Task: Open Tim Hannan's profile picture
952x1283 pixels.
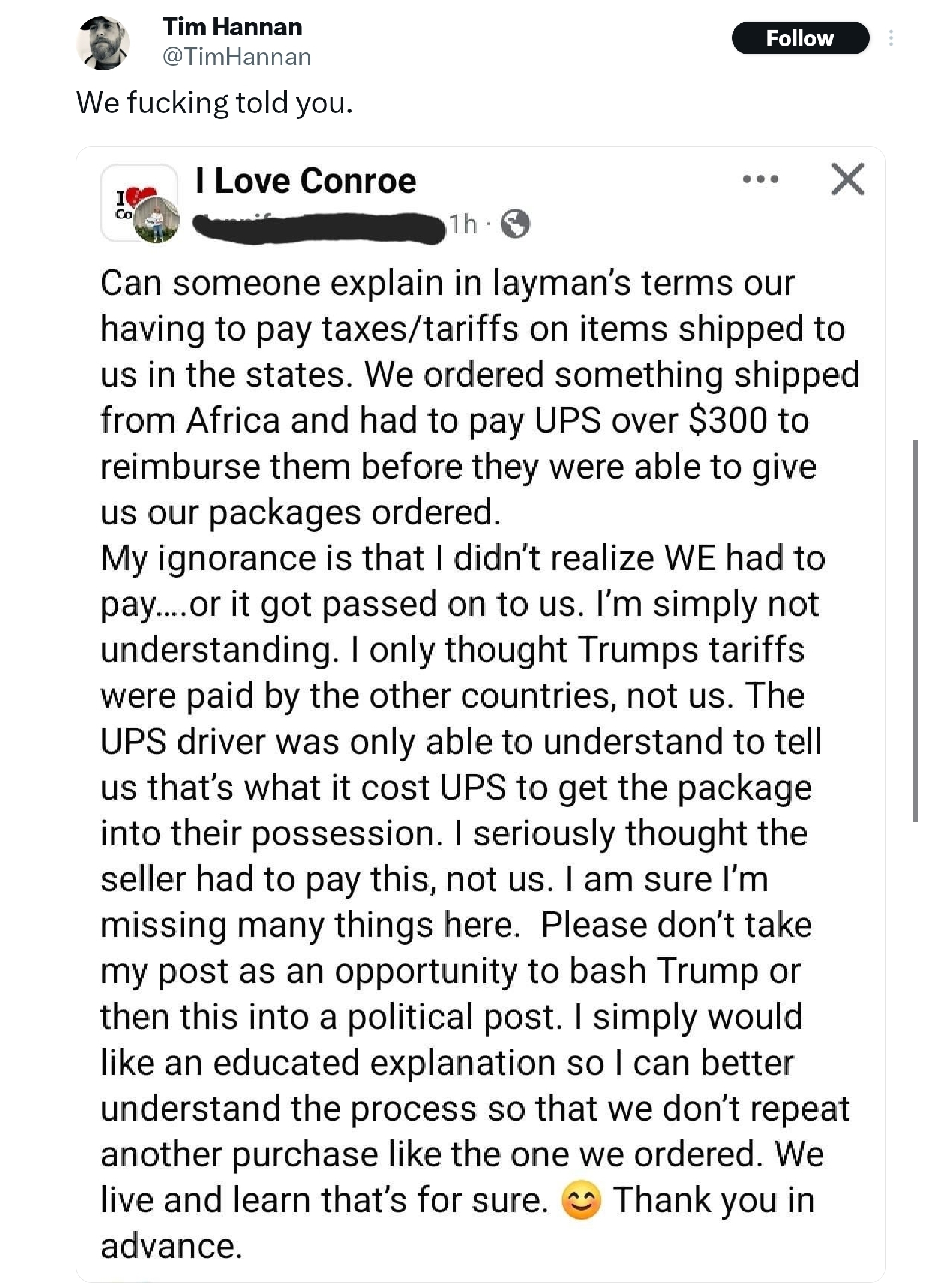Action: (103, 43)
